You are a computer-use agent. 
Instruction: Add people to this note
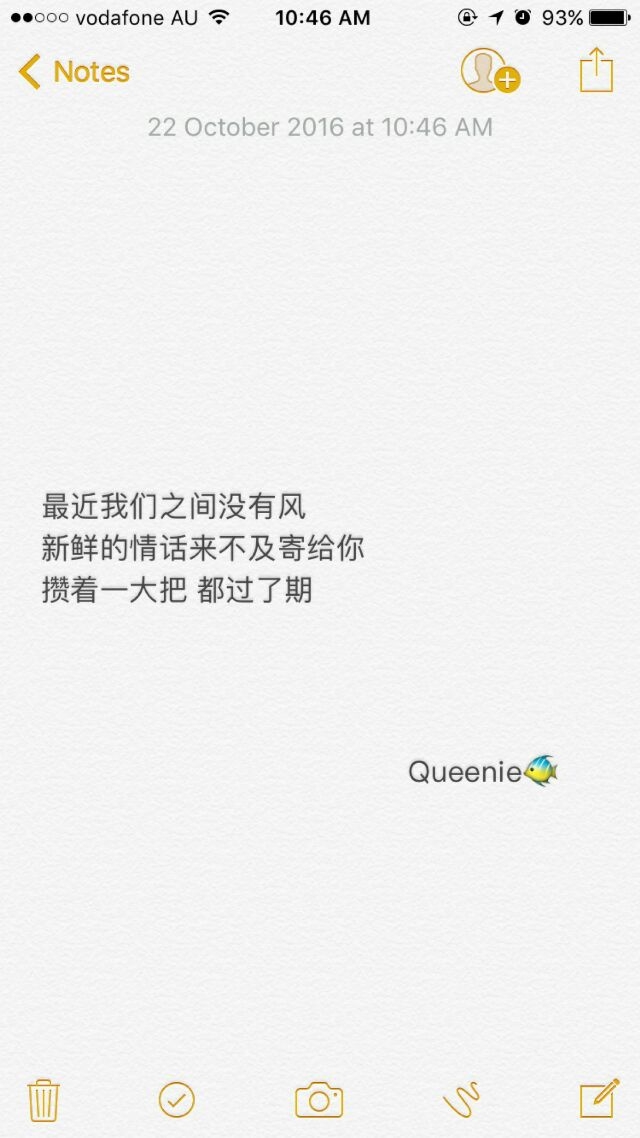tap(491, 70)
